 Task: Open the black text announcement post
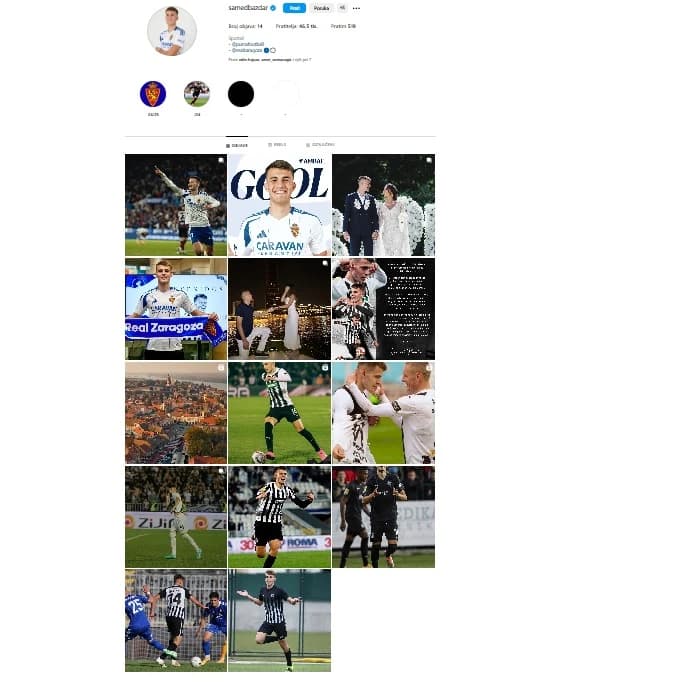pyautogui.click(x=383, y=308)
